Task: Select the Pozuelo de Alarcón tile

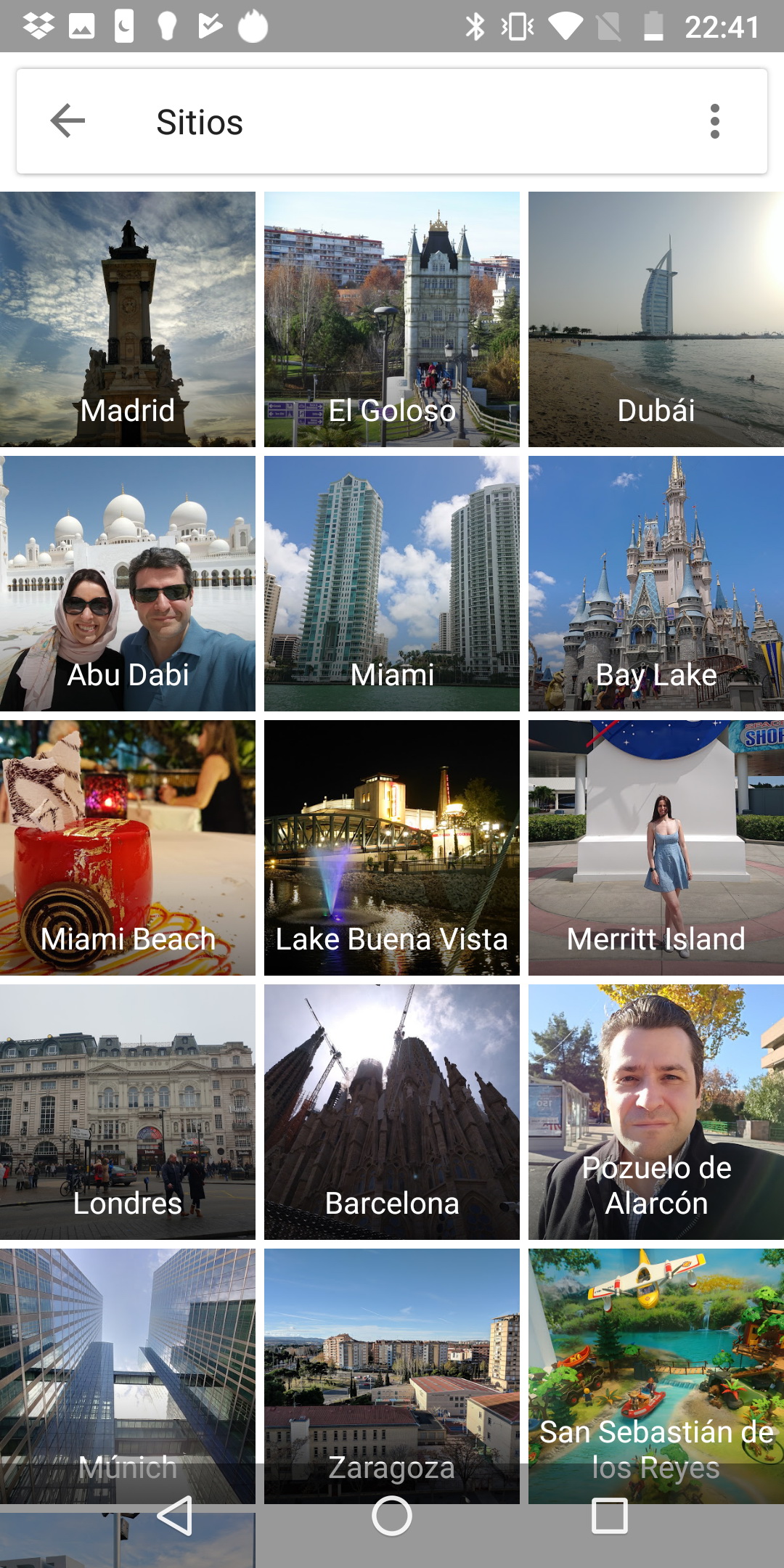Action: 656,1111
